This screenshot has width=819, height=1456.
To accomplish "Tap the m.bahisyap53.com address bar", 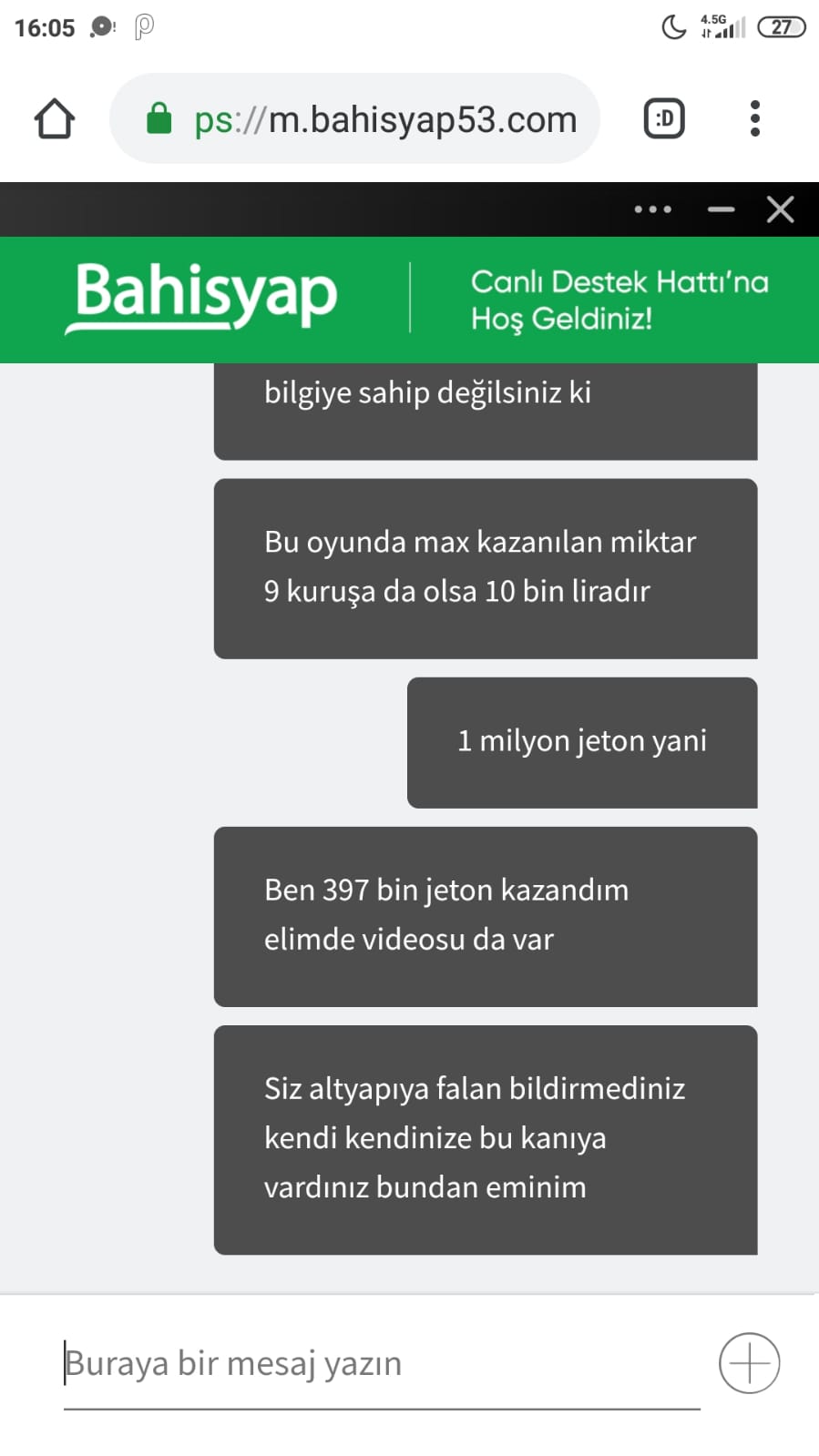I will [x=354, y=118].
